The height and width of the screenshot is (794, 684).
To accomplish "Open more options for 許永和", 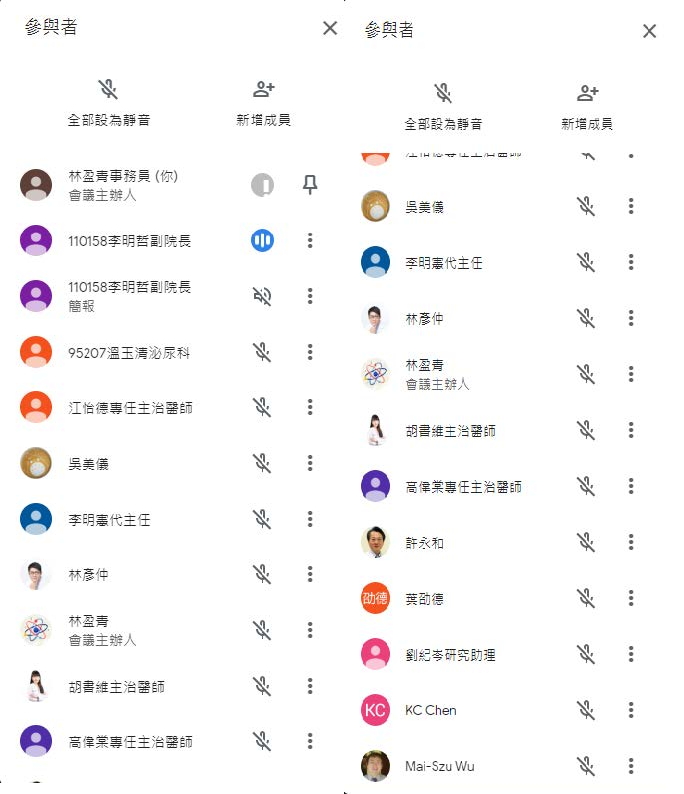I will (631, 542).
